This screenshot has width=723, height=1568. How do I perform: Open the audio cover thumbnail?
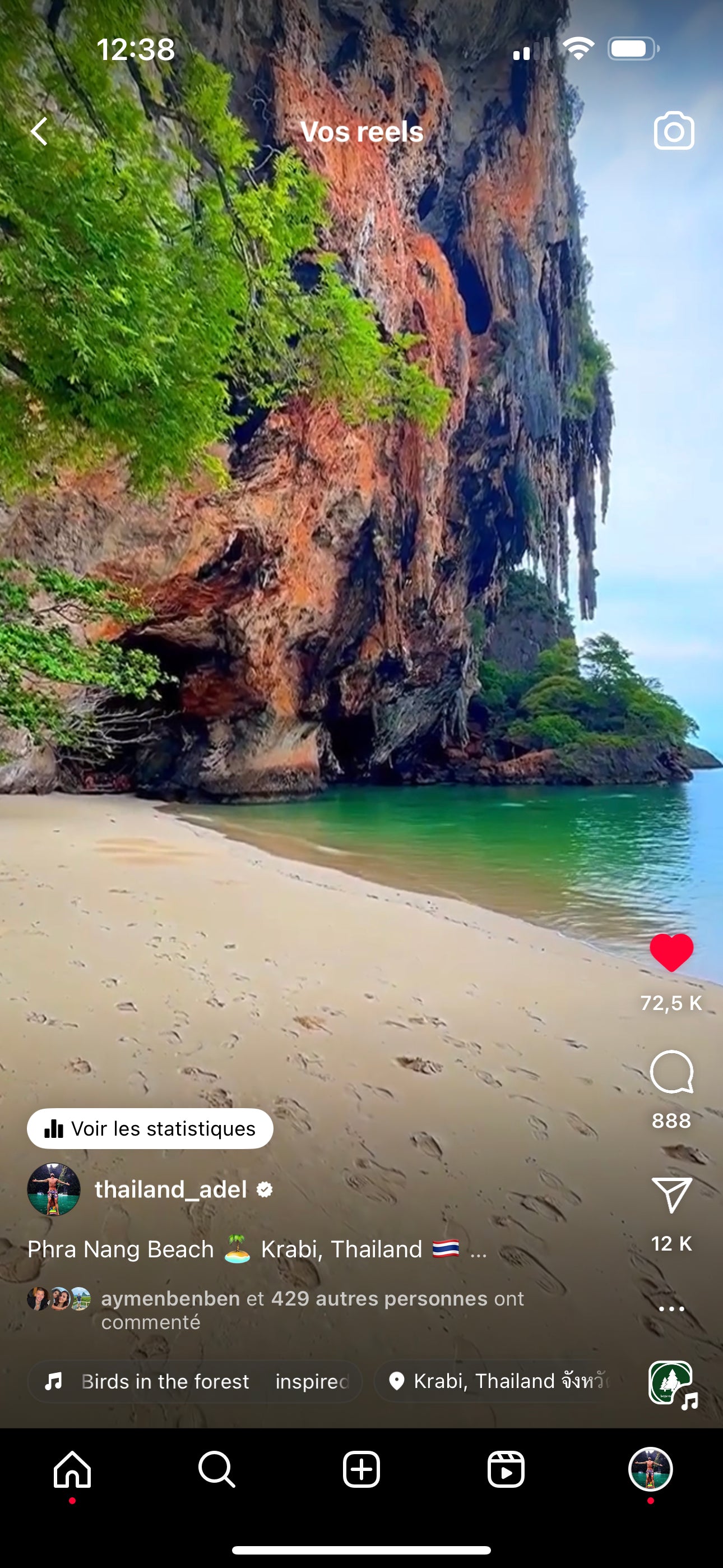[671, 1383]
